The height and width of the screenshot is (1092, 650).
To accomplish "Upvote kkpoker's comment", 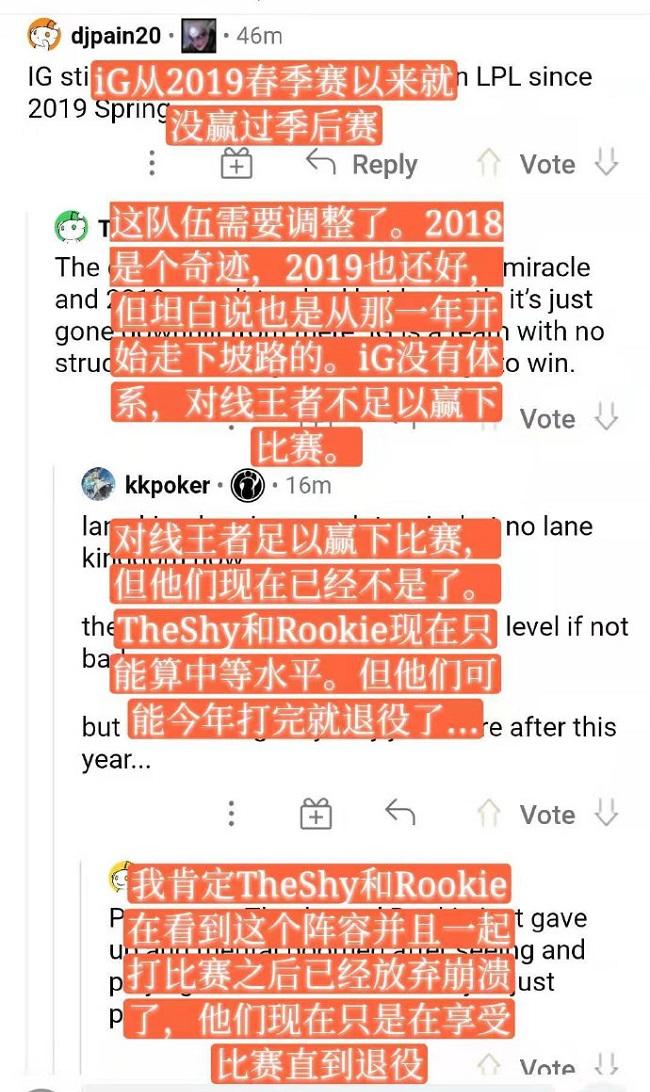I will point(488,813).
